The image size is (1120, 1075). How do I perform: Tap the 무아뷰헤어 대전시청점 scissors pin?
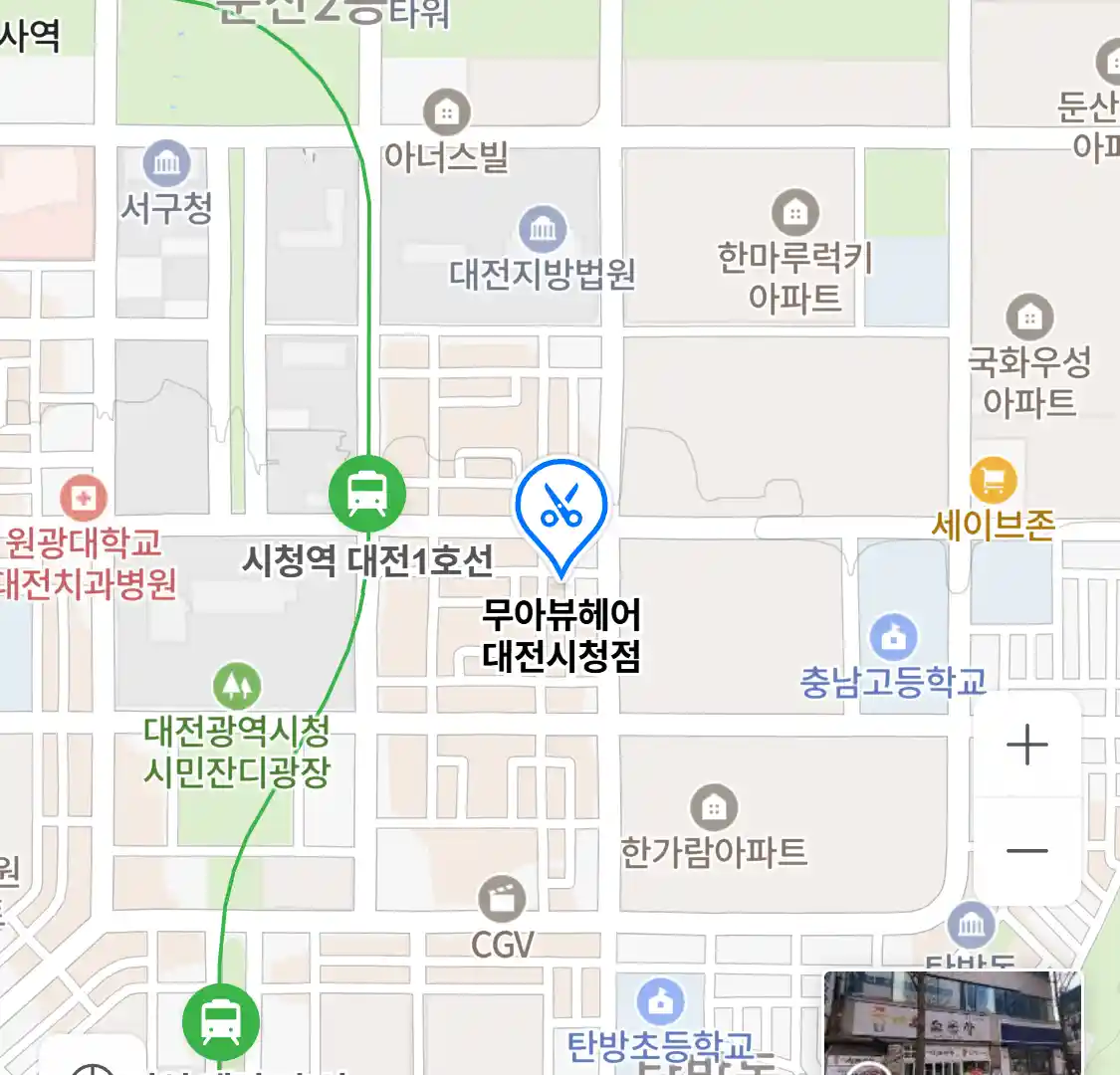pyautogui.click(x=561, y=507)
